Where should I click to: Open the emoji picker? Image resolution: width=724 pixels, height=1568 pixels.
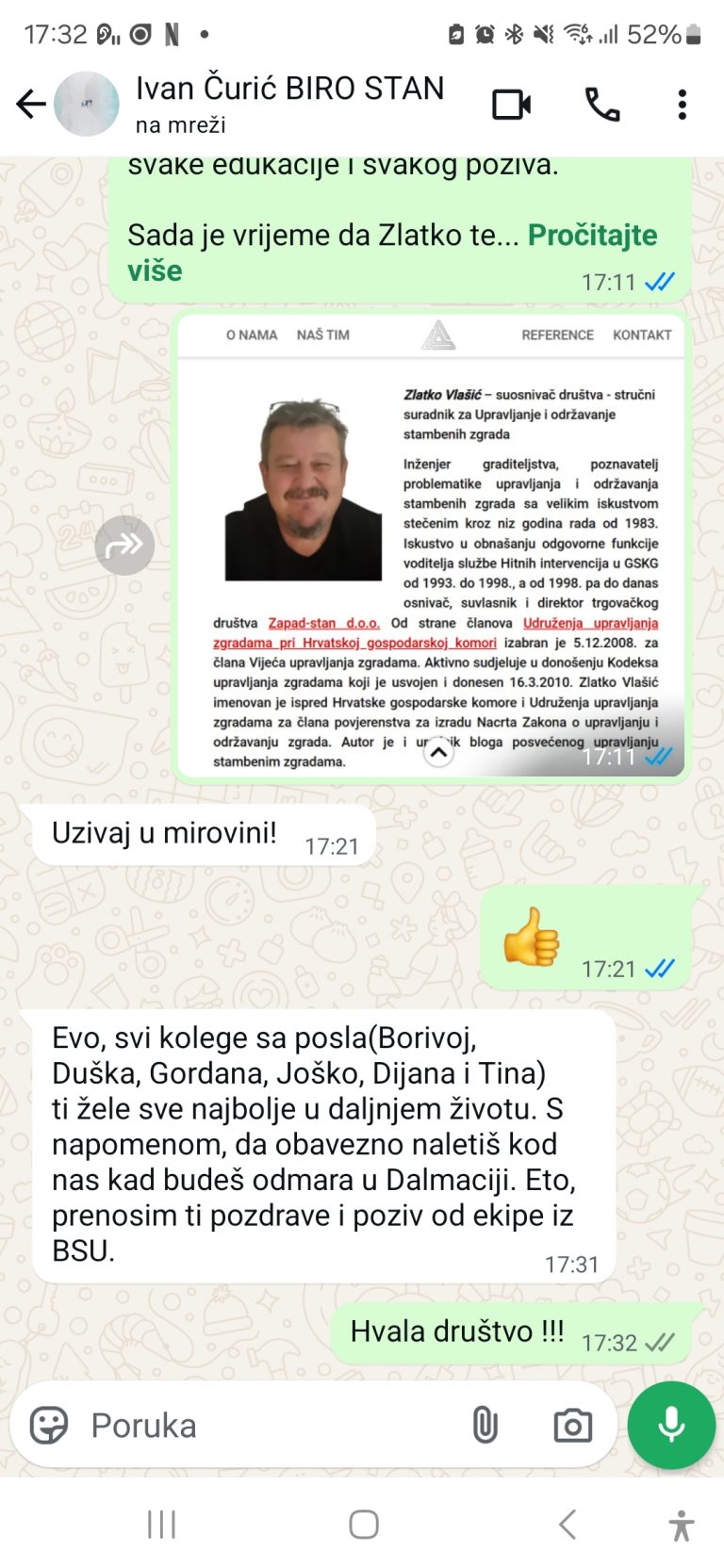point(49,1425)
